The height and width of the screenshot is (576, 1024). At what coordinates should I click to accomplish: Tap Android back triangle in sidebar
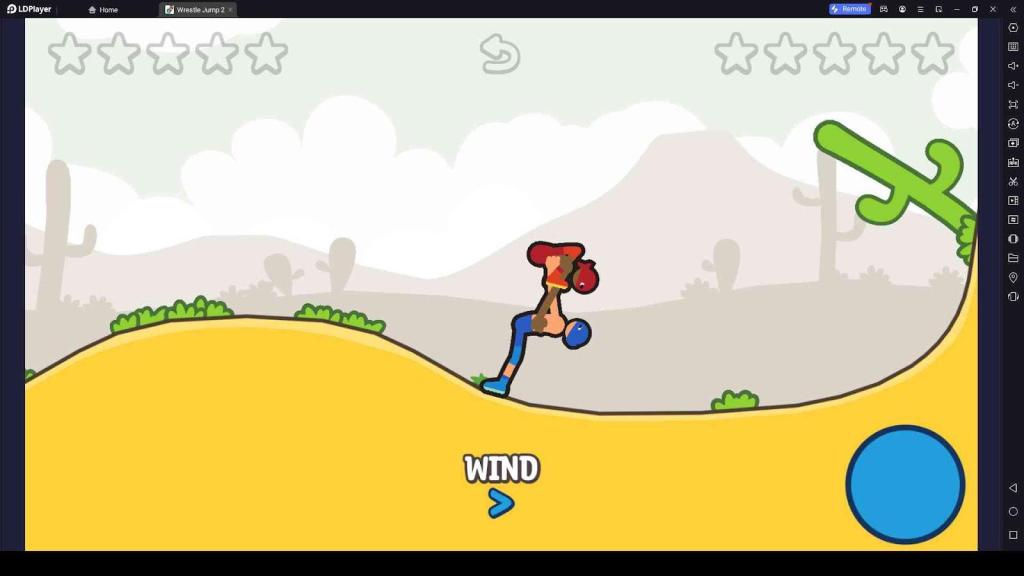(1013, 488)
